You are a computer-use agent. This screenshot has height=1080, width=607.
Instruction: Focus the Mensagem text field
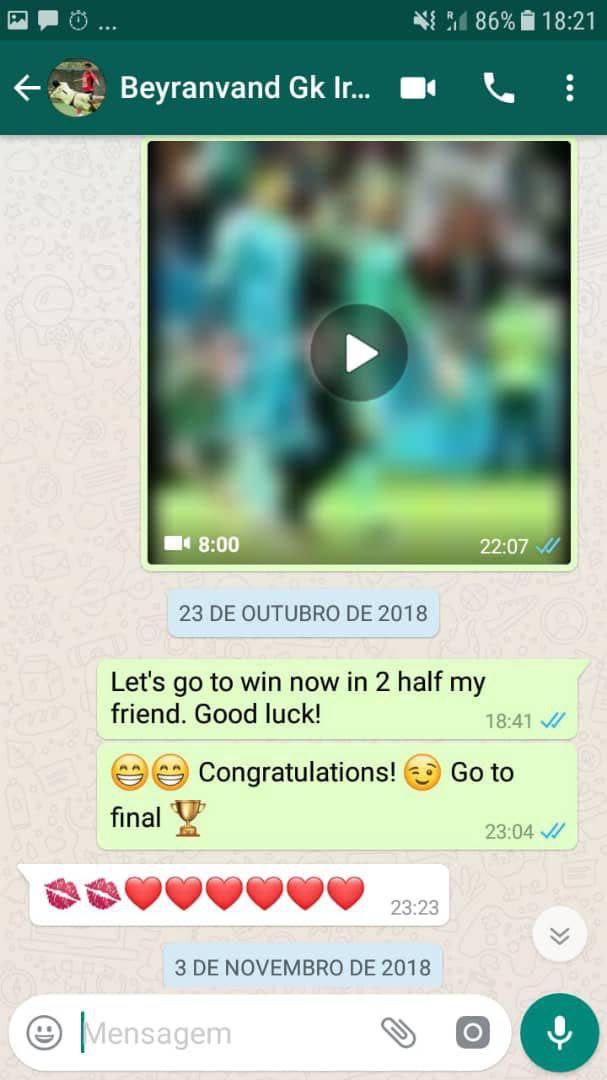click(220, 1033)
